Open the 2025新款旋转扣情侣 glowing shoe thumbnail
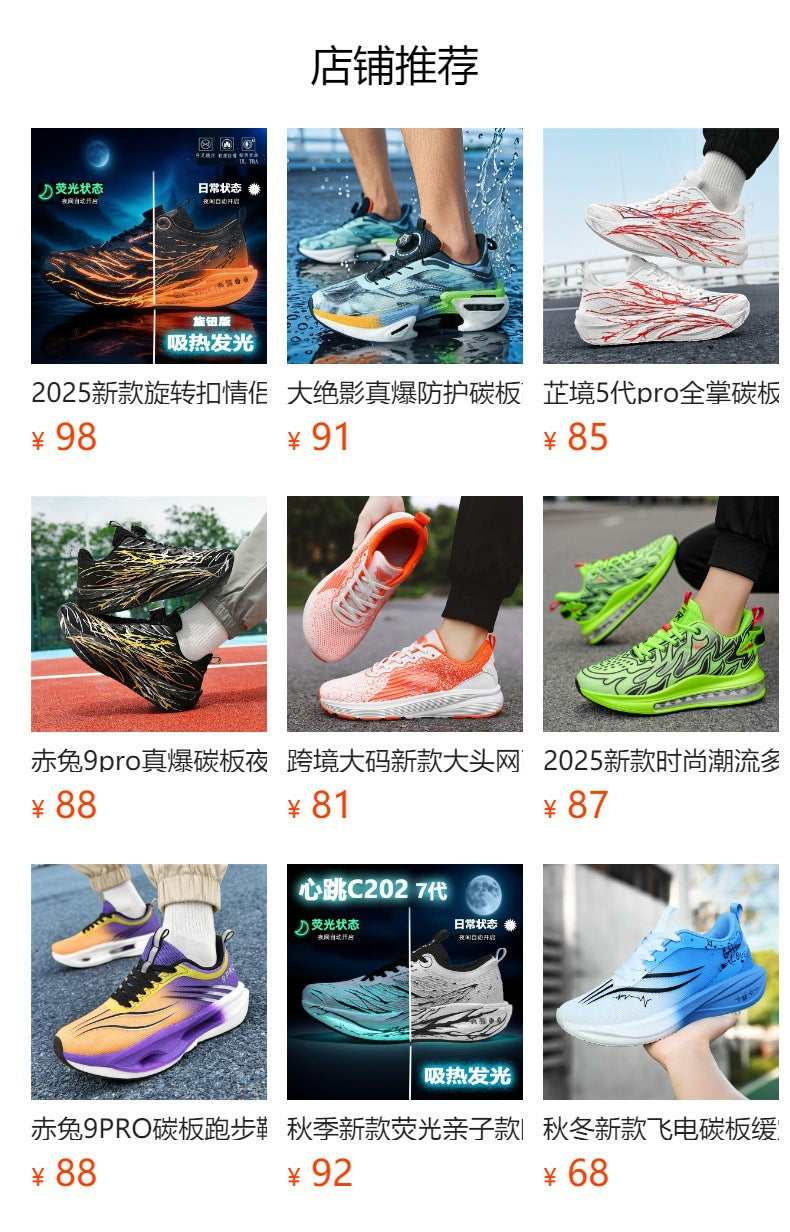Viewport: 790px width, 1232px height. pos(148,249)
